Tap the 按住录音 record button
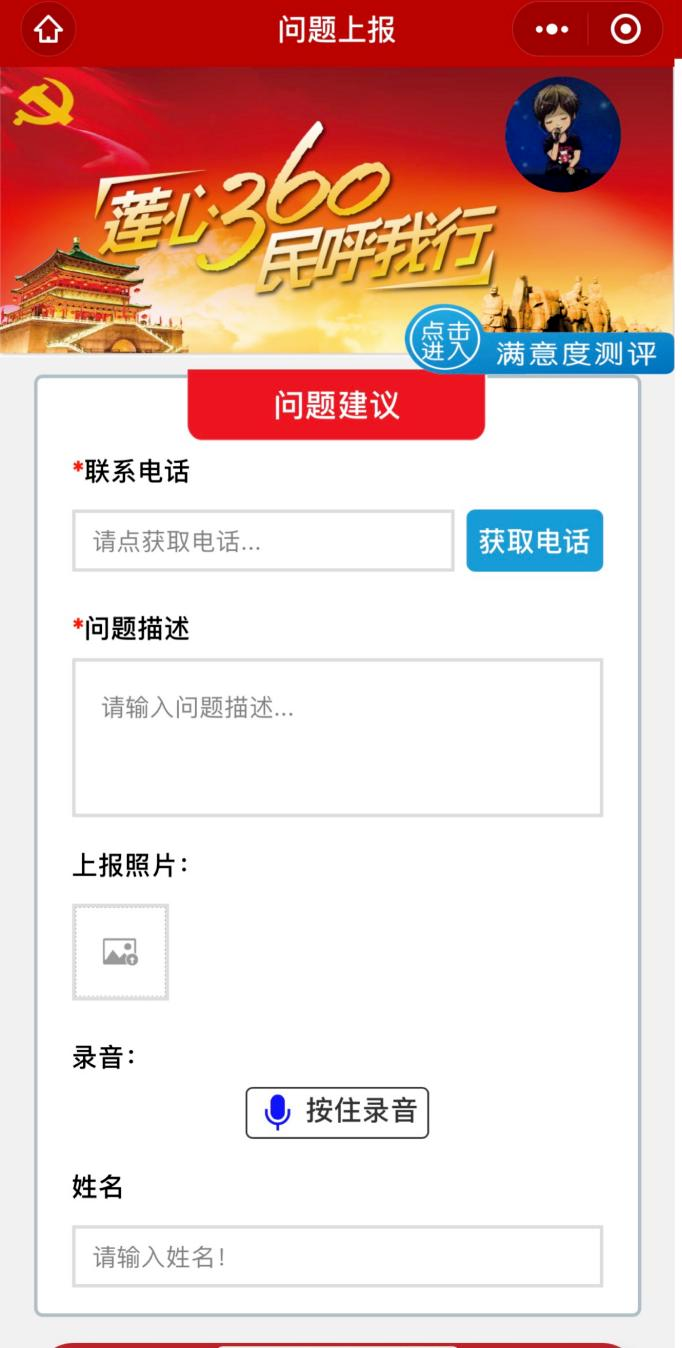The height and width of the screenshot is (1349, 682). pos(337,1112)
